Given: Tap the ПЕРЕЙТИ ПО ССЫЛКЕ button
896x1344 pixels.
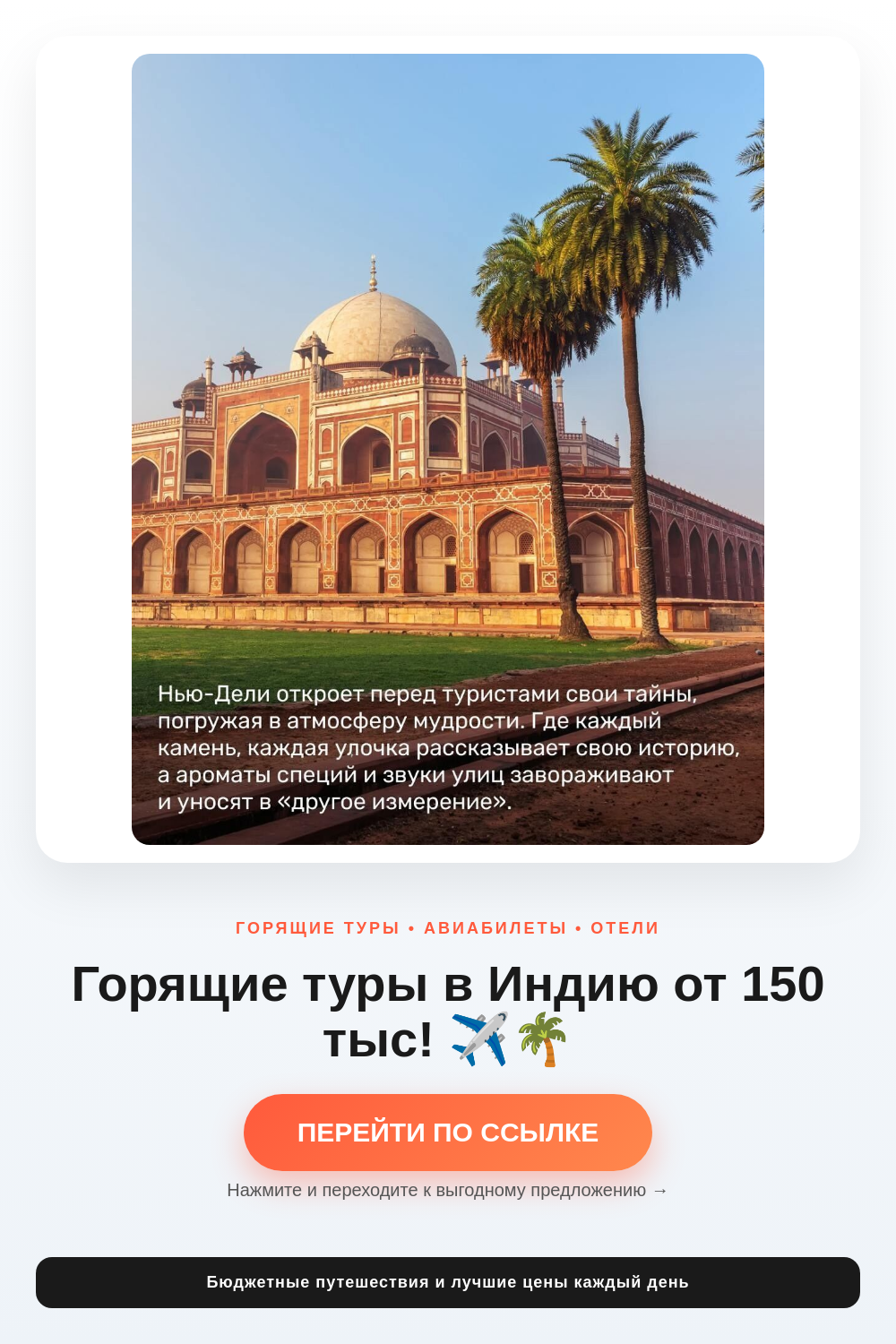Looking at the screenshot, I should 448,1133.
